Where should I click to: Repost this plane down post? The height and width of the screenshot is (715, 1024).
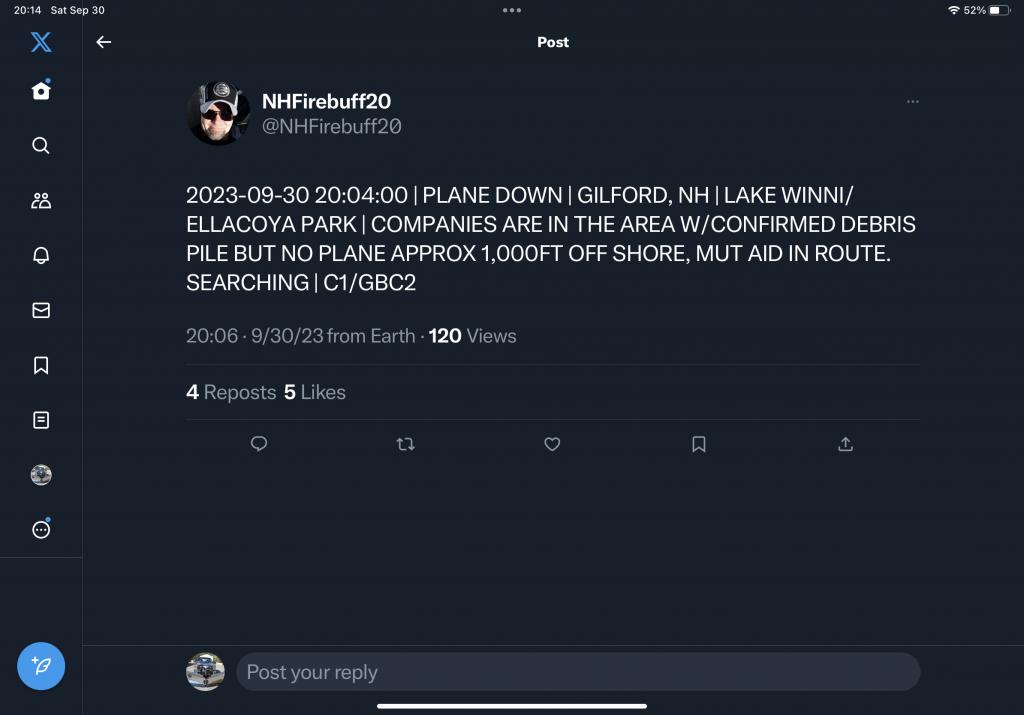click(405, 444)
